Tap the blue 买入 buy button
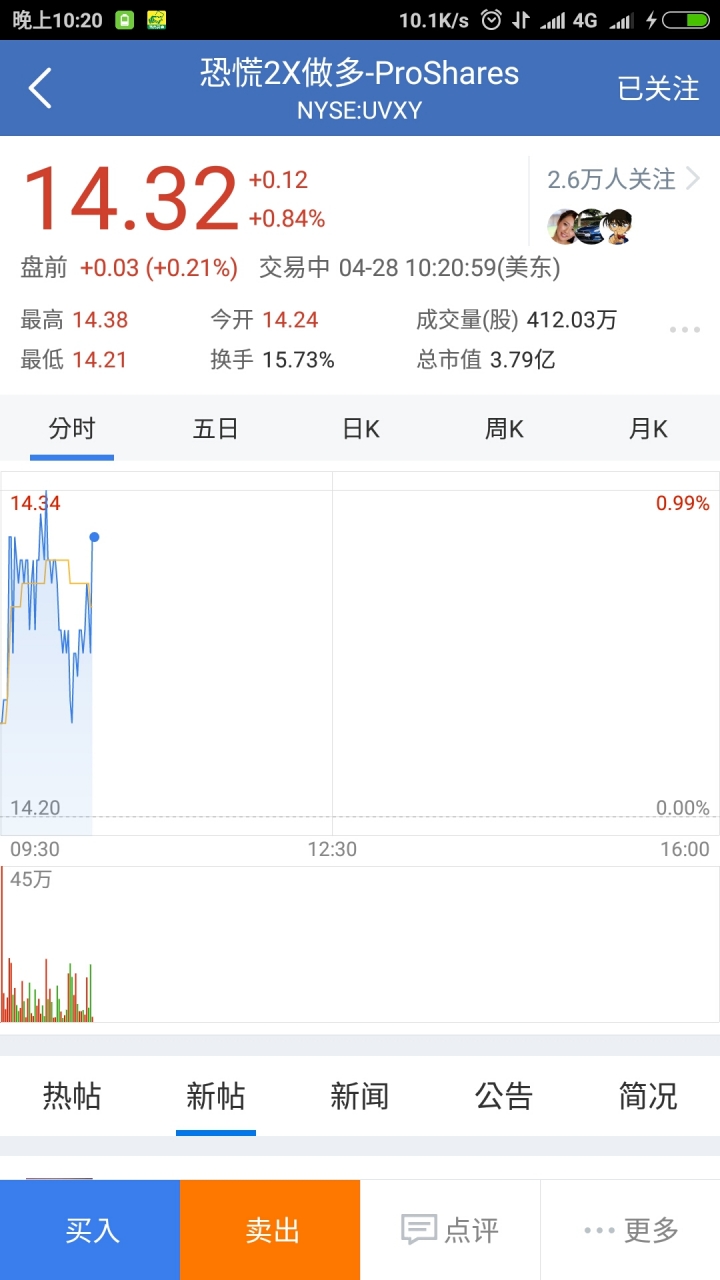 coord(90,1230)
